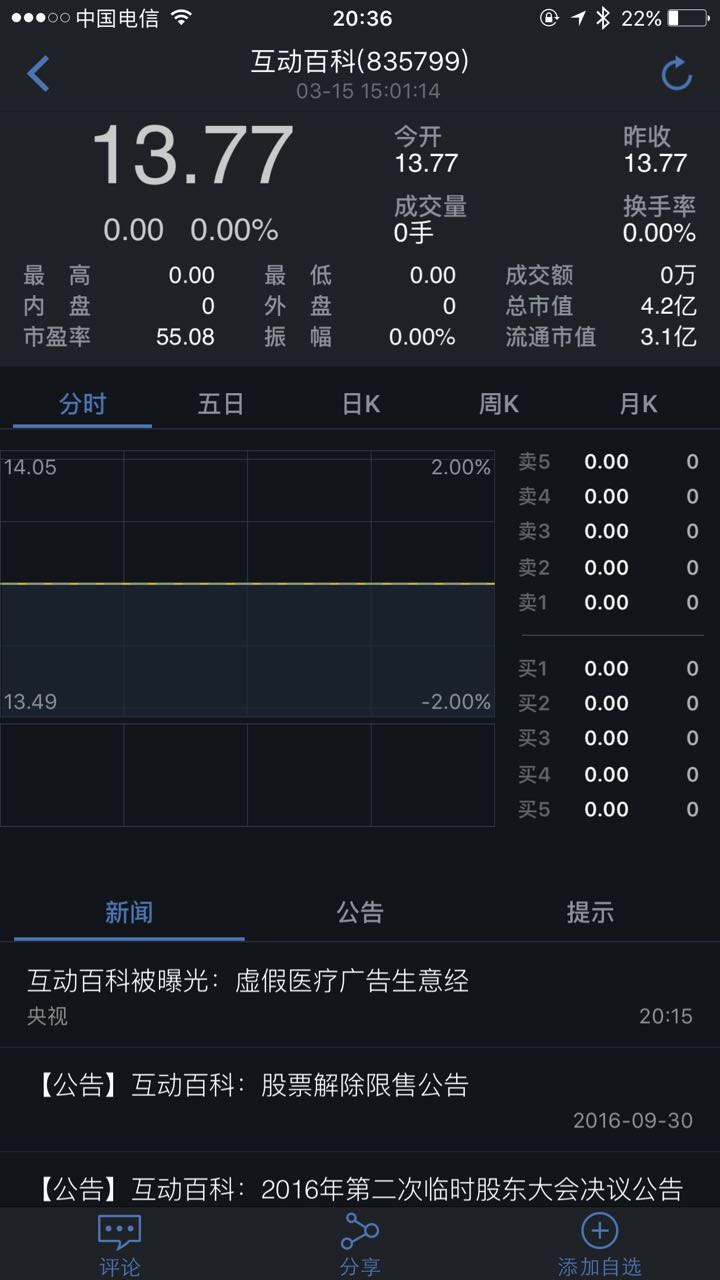The height and width of the screenshot is (1280, 720).
Task: Add this stock with 添加自选
Action: click(x=599, y=1245)
